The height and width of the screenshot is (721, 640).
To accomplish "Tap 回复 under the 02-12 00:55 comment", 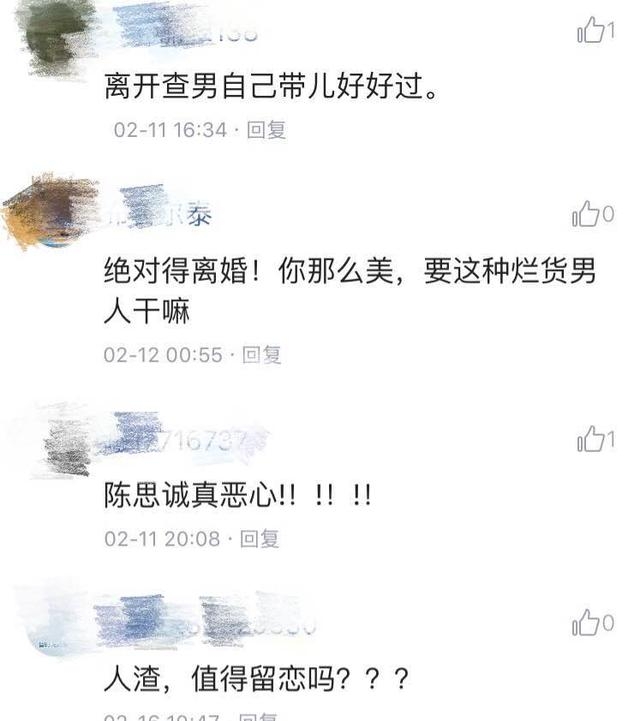I will [262, 354].
